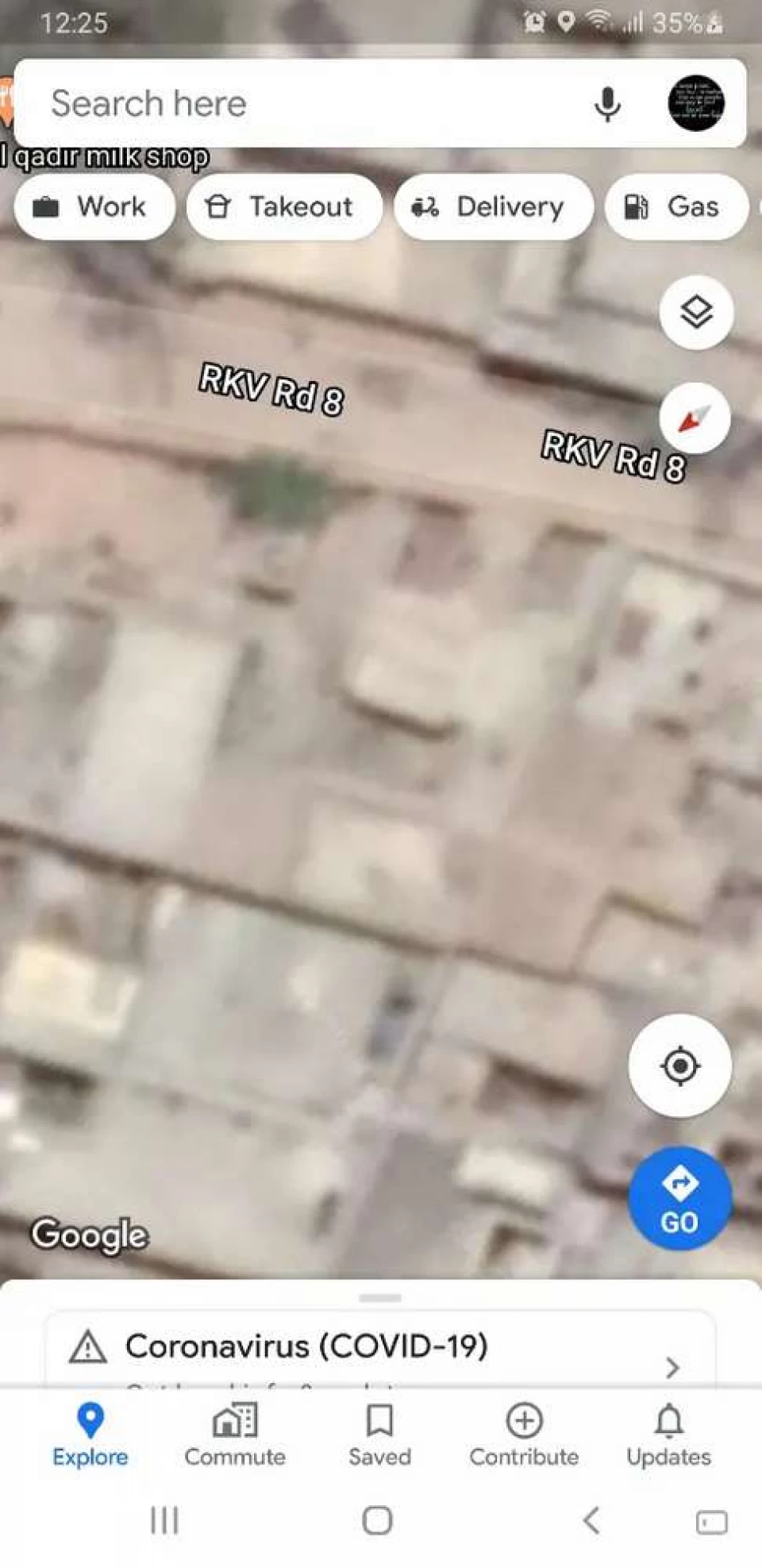Open the Saved tab

click(379, 1437)
